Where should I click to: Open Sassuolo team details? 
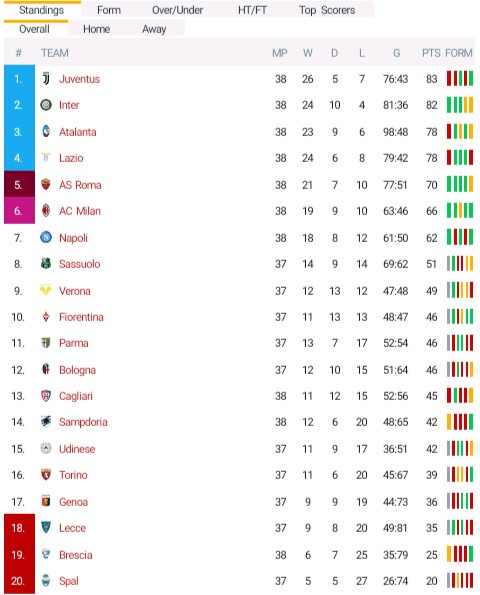click(x=80, y=264)
